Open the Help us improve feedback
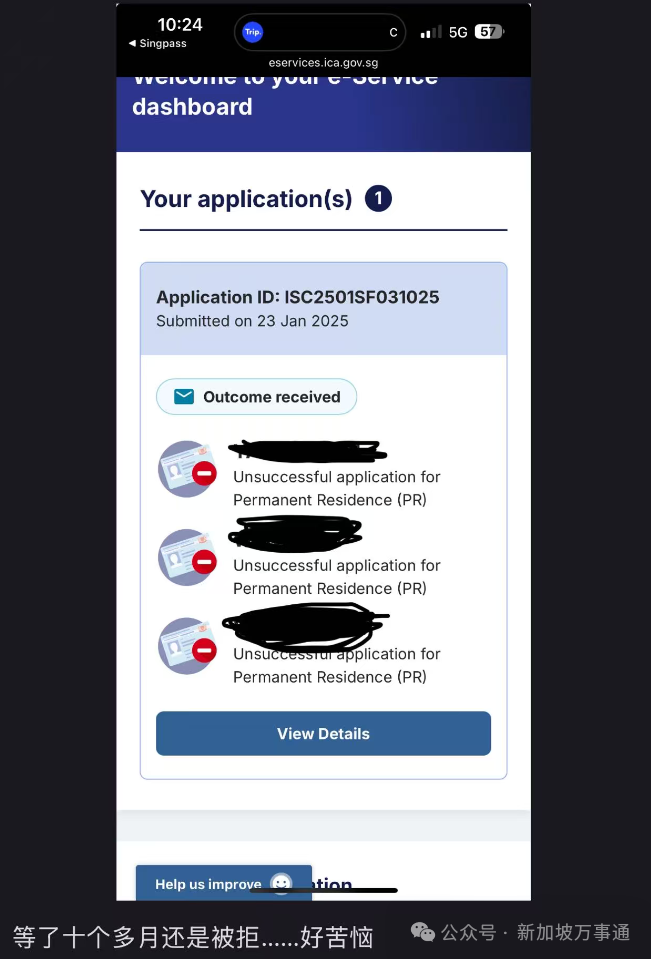 pyautogui.click(x=223, y=883)
